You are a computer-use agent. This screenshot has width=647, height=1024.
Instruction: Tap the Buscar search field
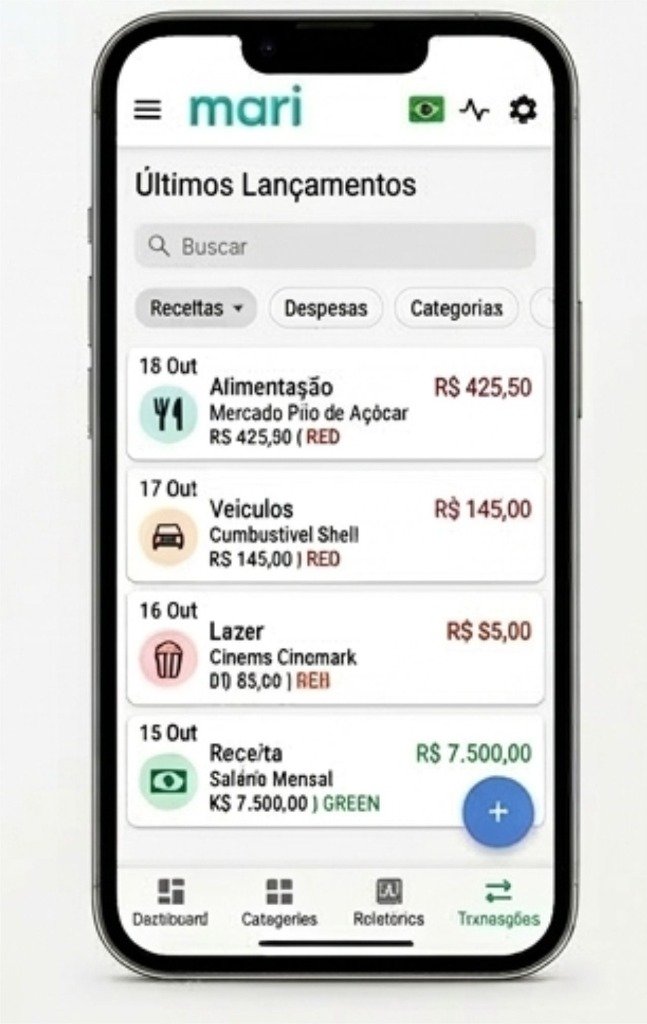click(335, 246)
